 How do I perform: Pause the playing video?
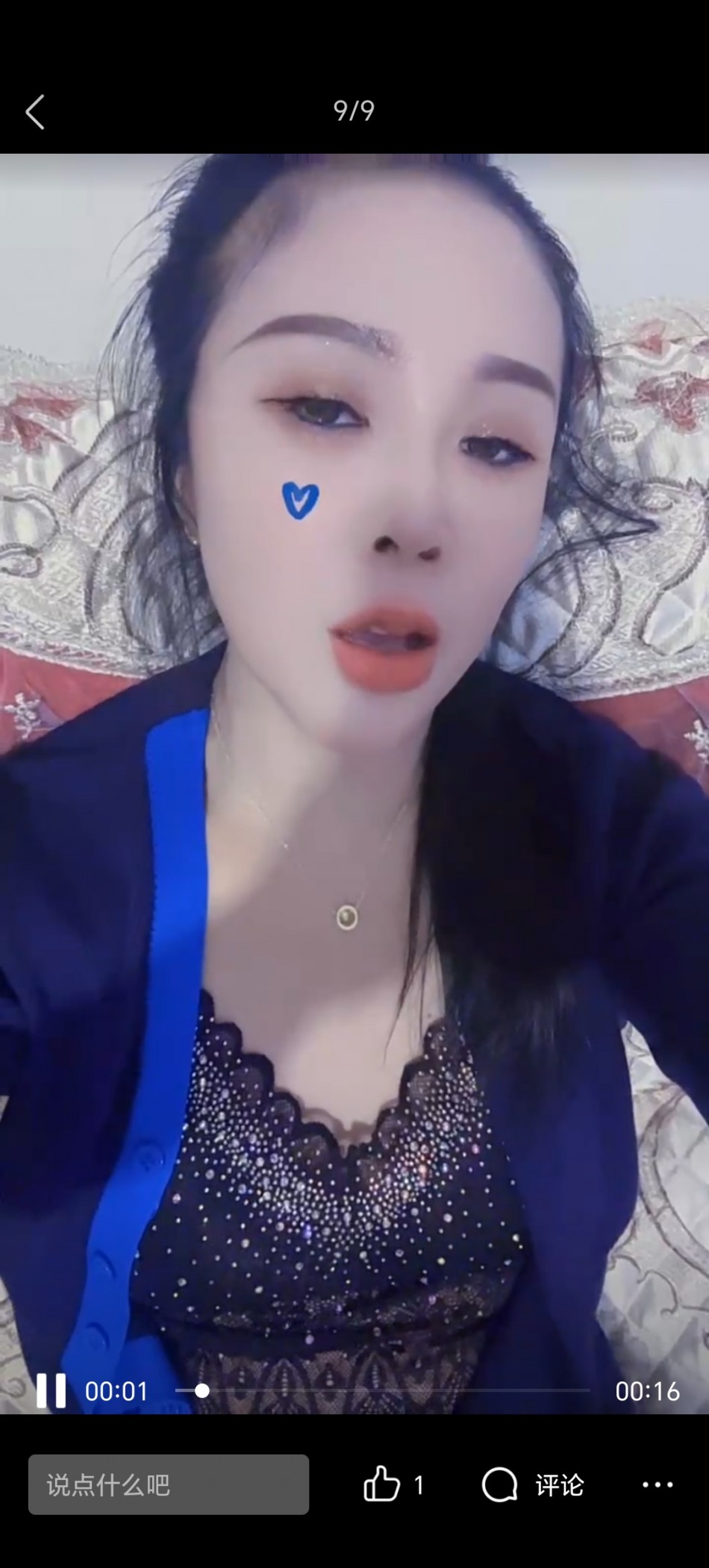(51, 1390)
